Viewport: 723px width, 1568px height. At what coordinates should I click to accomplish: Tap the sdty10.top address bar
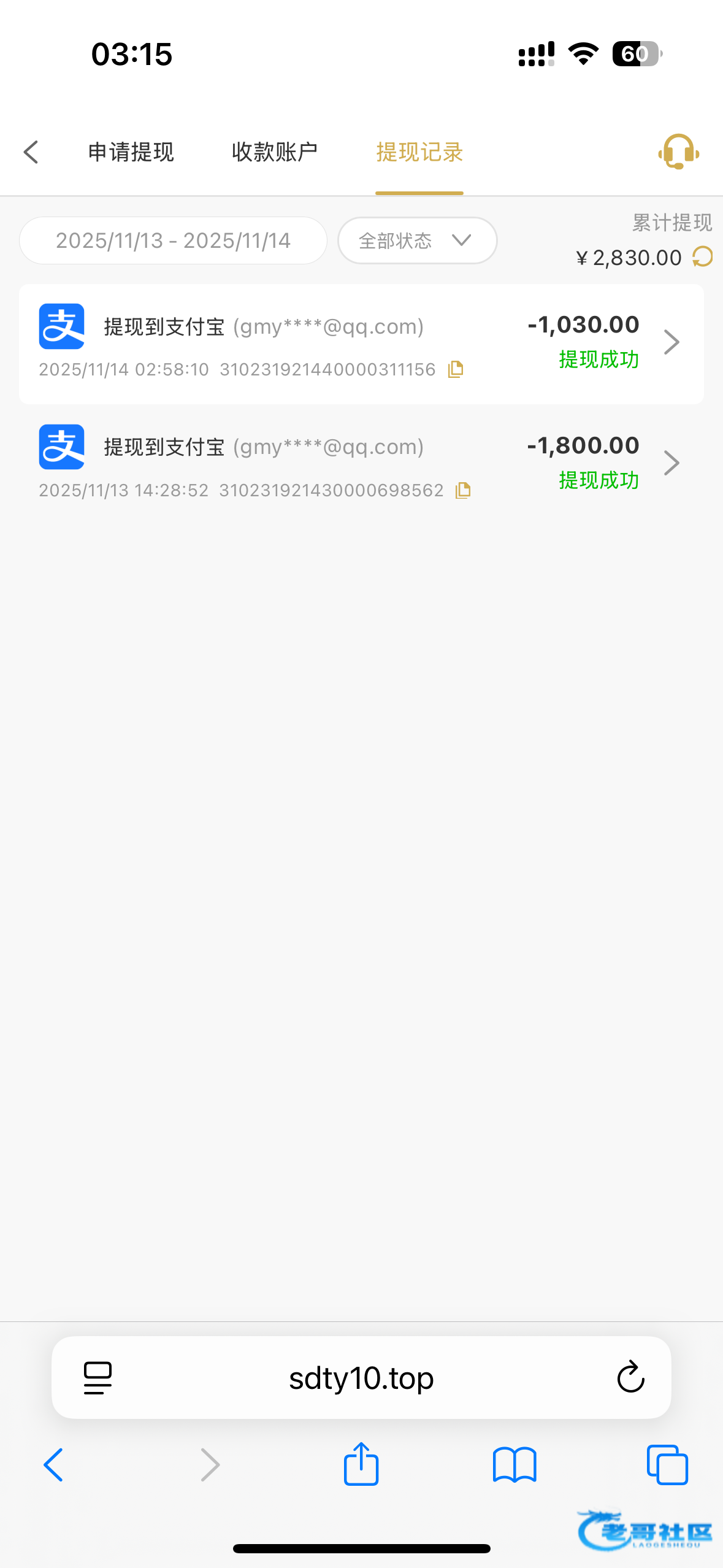[x=361, y=1378]
